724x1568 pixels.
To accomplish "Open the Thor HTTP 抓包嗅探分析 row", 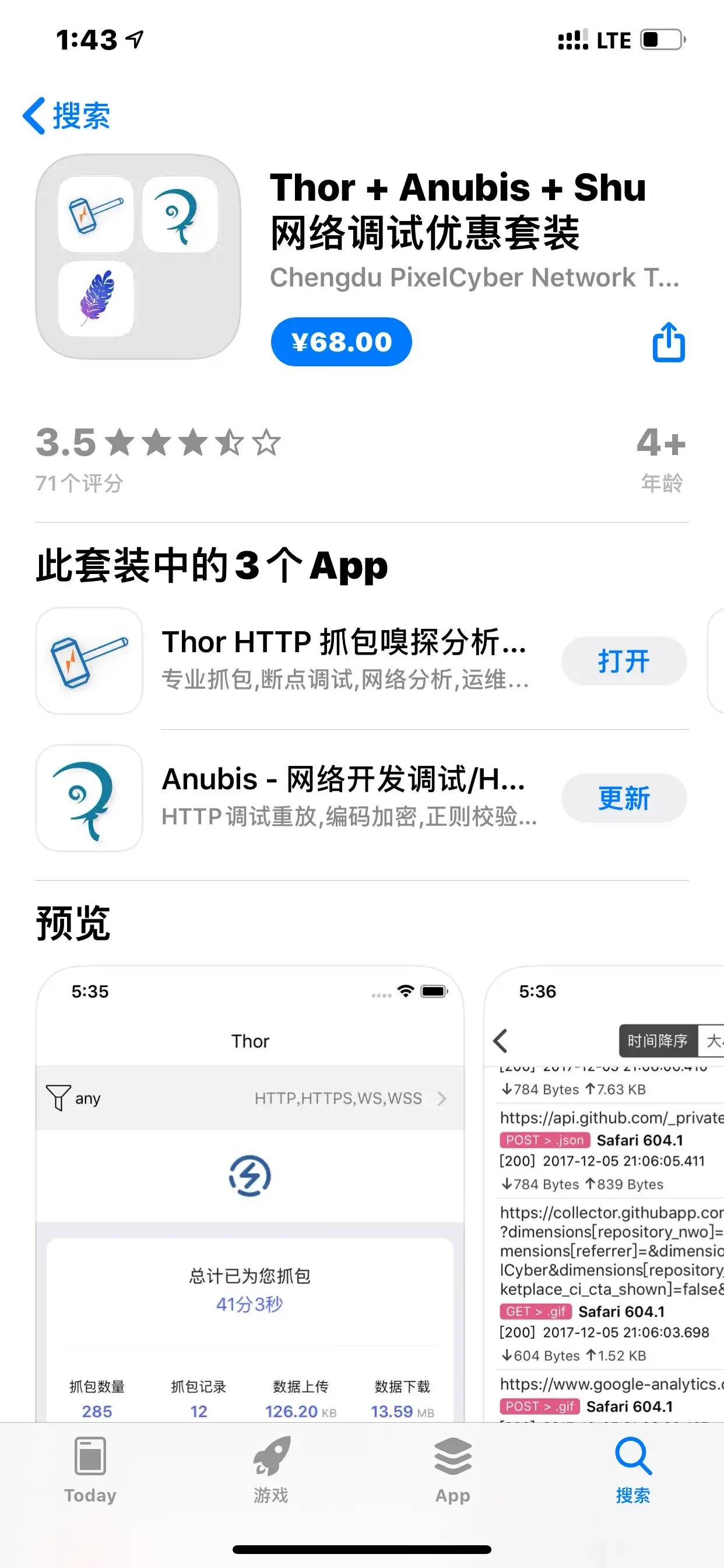I will [344, 660].
